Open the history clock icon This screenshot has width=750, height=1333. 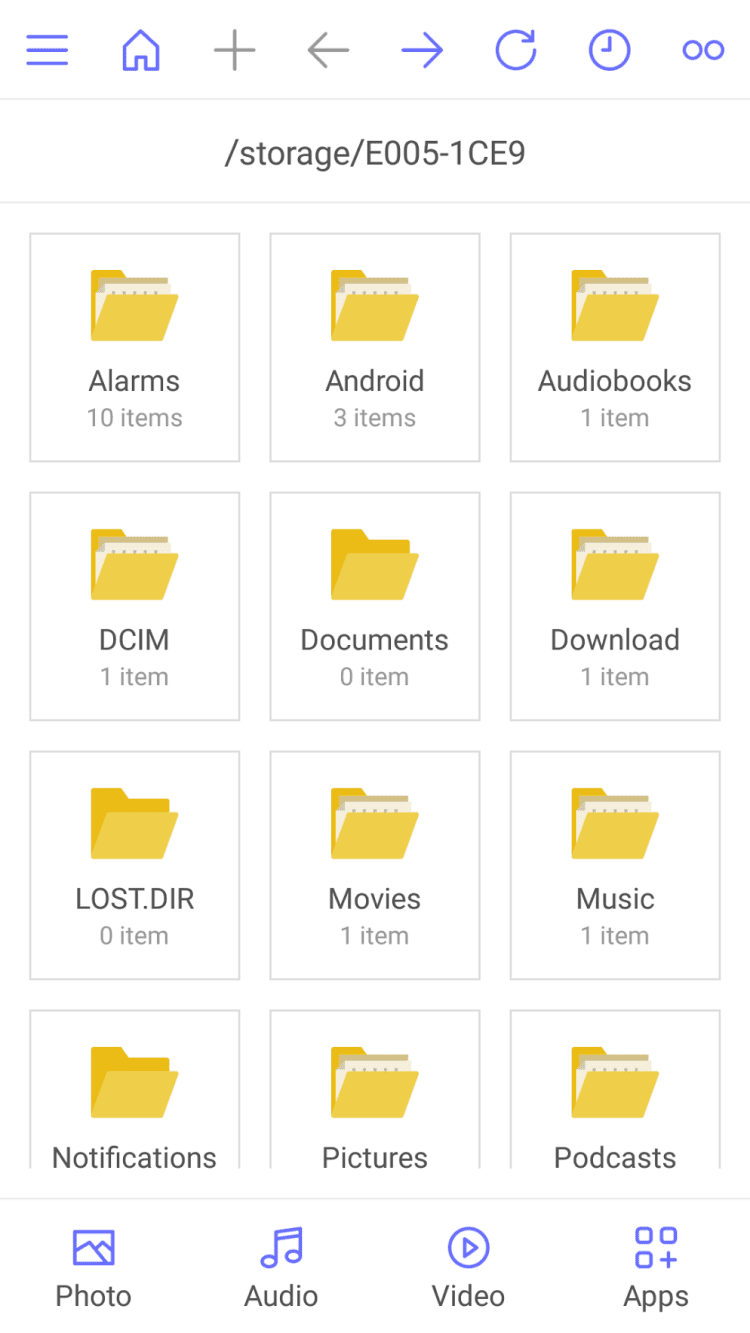[609, 50]
